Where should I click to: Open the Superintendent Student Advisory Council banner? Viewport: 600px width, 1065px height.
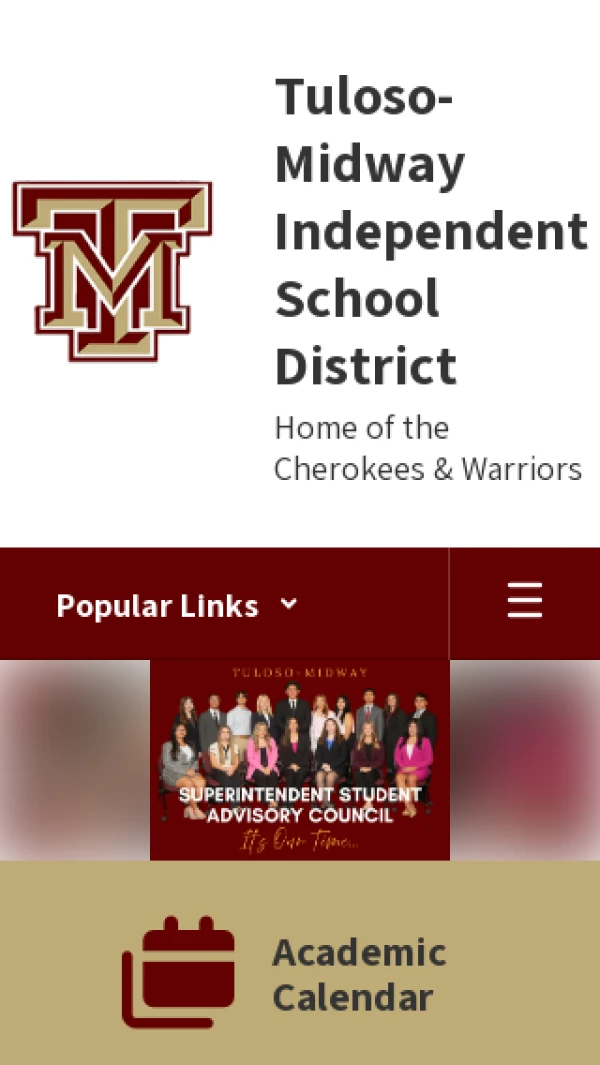click(x=300, y=760)
